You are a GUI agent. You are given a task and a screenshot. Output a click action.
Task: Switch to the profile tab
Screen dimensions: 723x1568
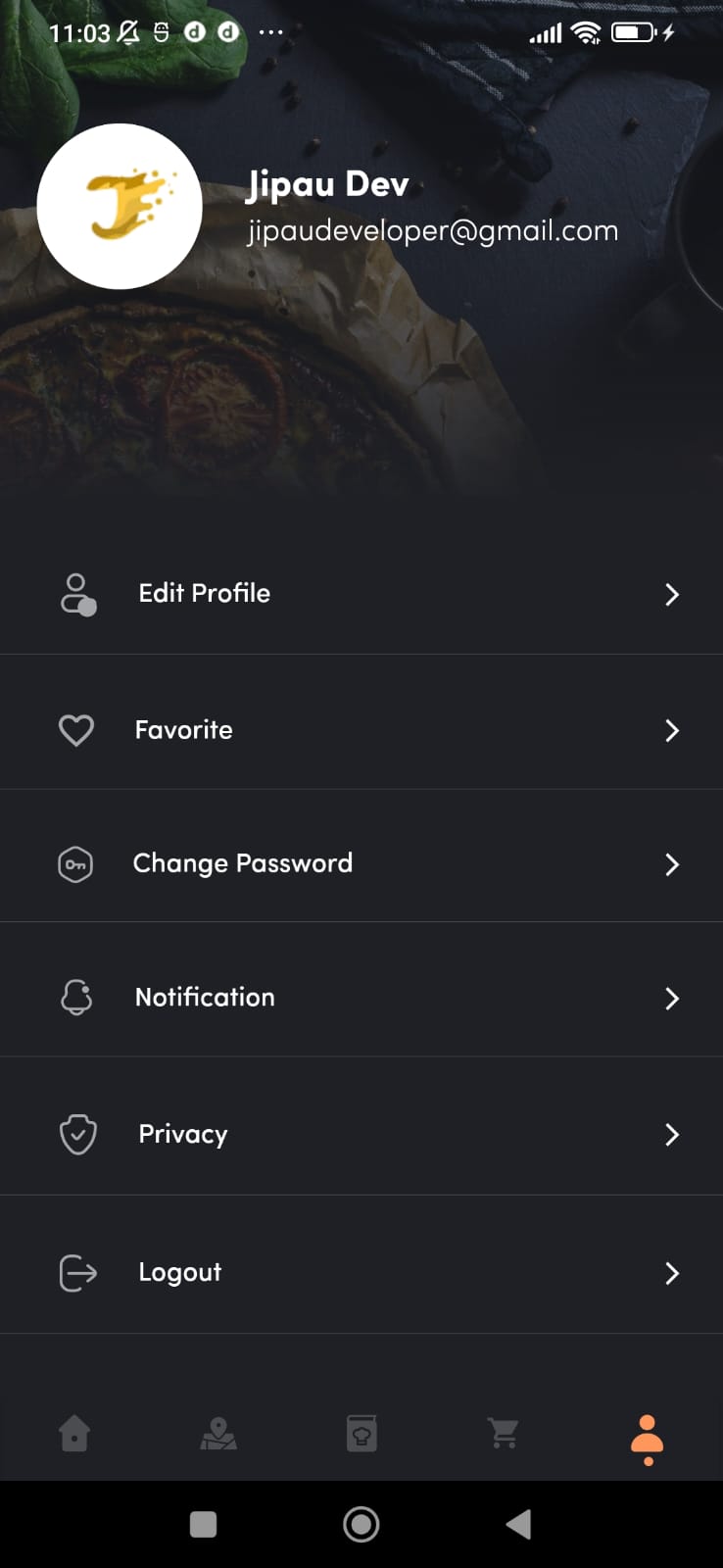click(x=648, y=1439)
